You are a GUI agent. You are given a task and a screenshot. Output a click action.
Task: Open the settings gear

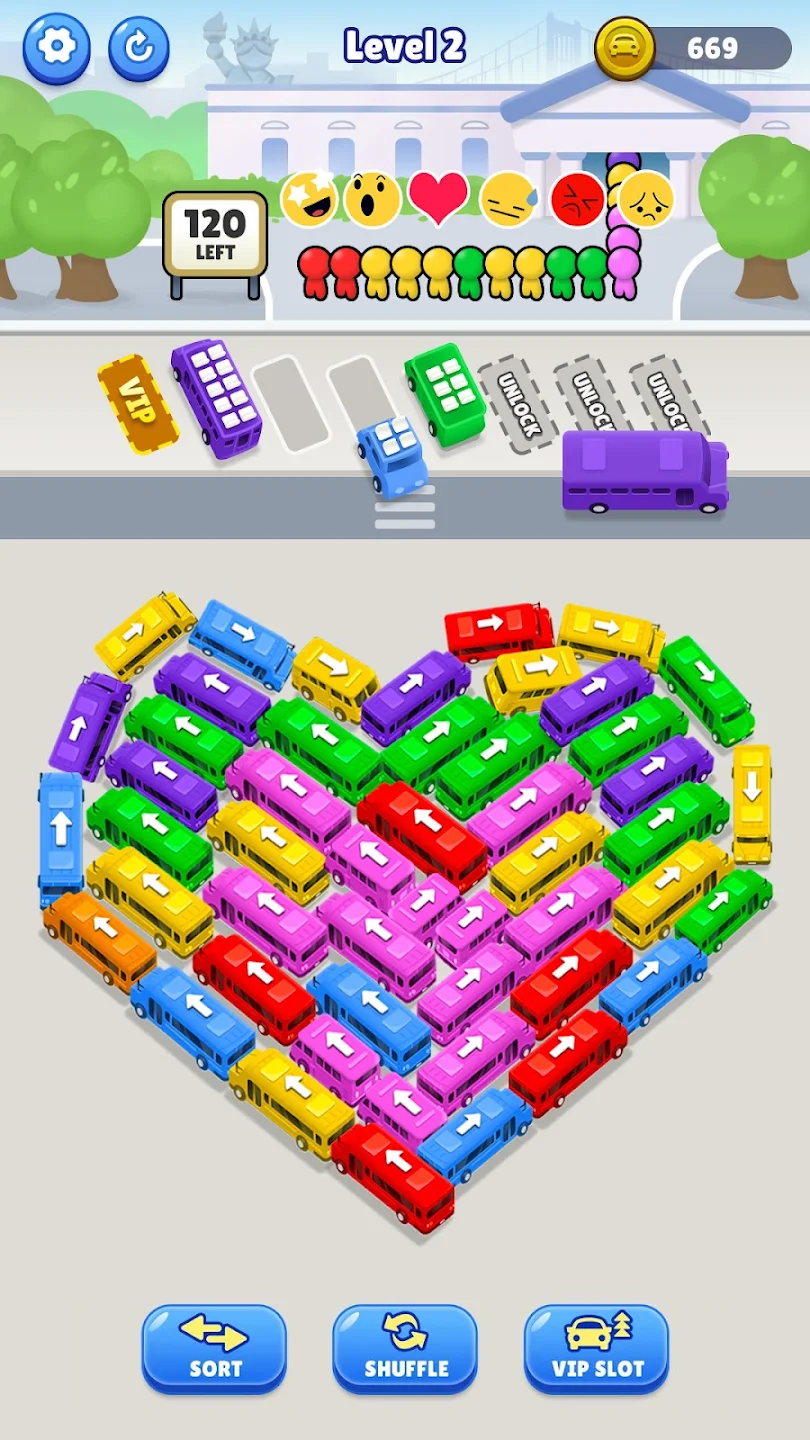[x=56, y=47]
